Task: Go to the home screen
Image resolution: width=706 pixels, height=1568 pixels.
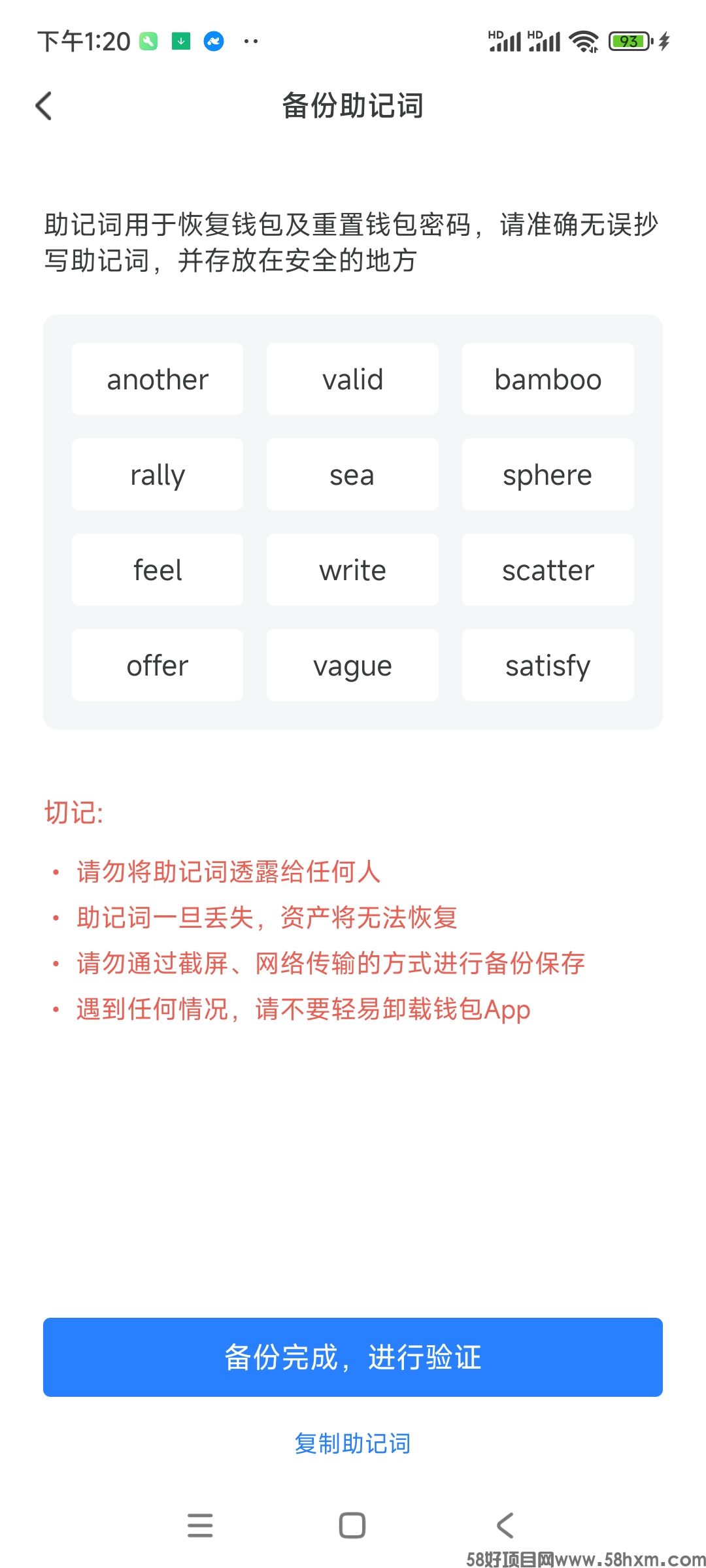Action: (352, 1526)
